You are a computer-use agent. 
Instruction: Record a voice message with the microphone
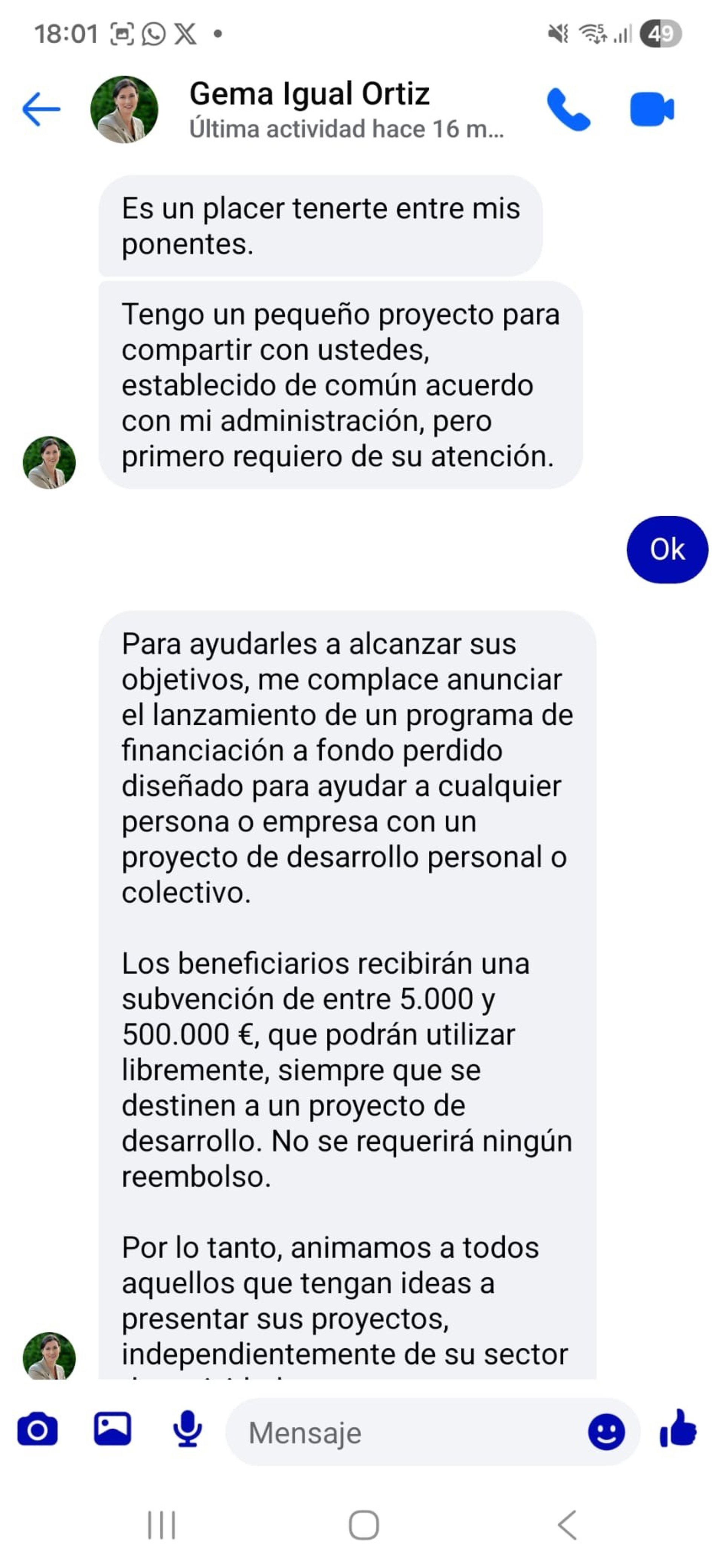pyautogui.click(x=187, y=1429)
